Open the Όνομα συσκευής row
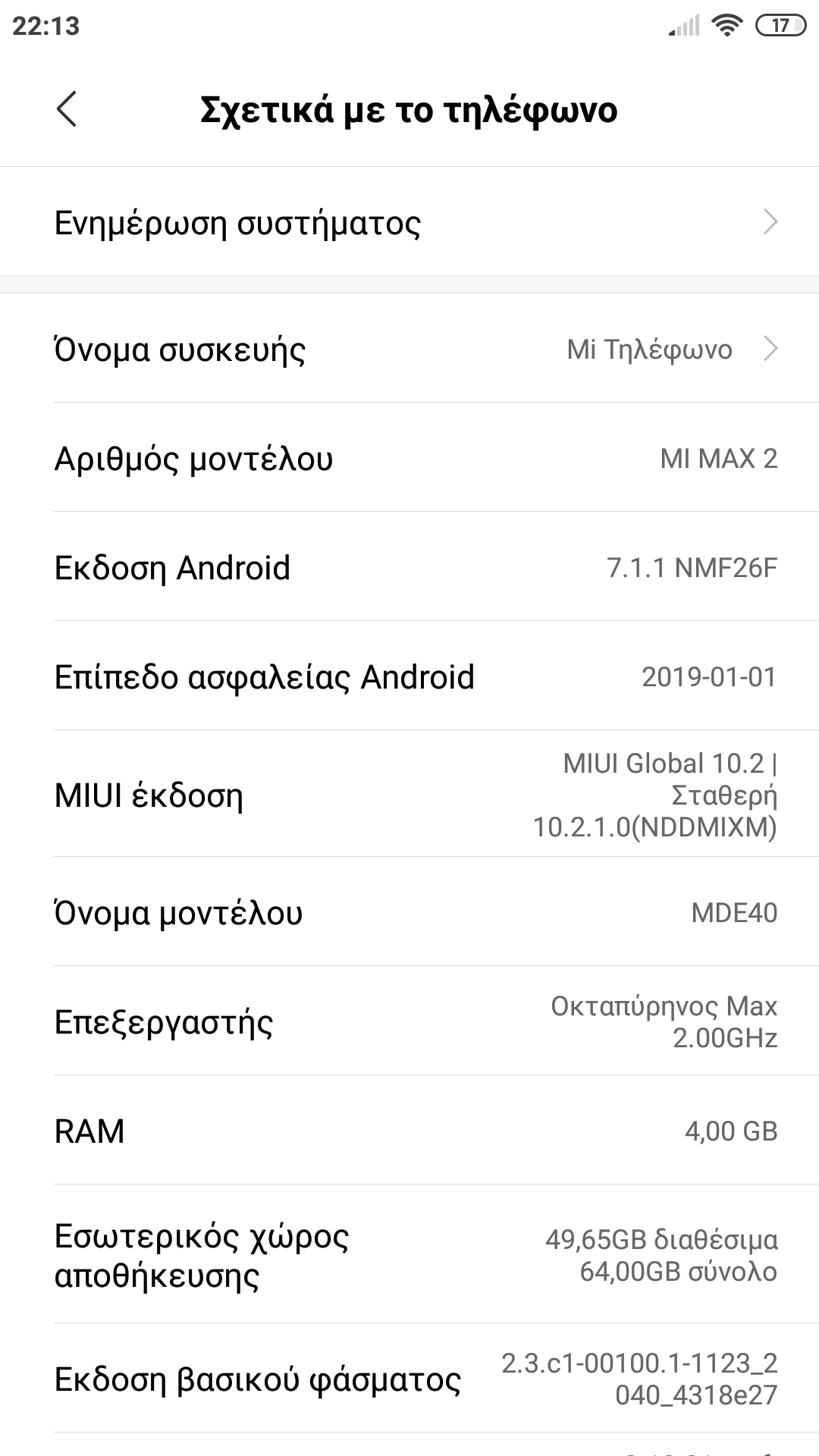 409,350
